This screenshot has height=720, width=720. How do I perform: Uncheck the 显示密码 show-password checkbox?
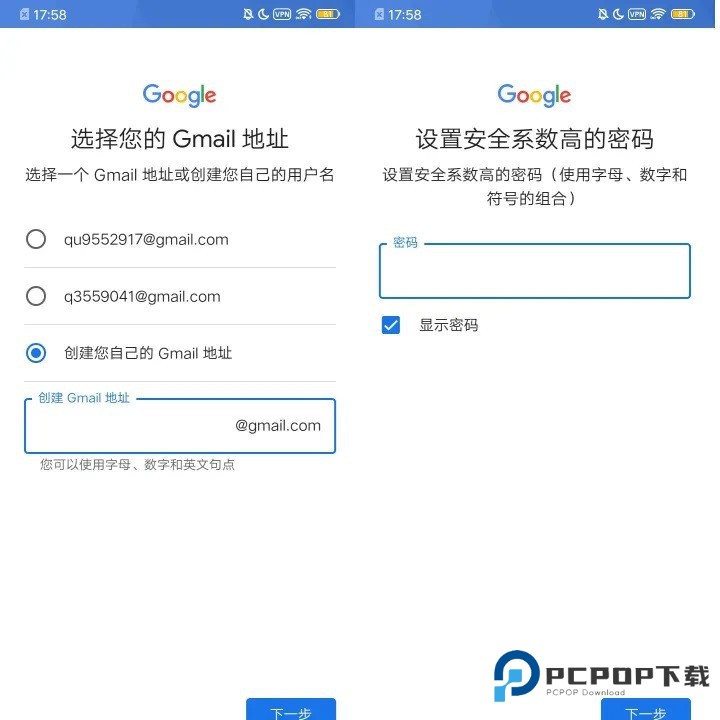point(391,325)
